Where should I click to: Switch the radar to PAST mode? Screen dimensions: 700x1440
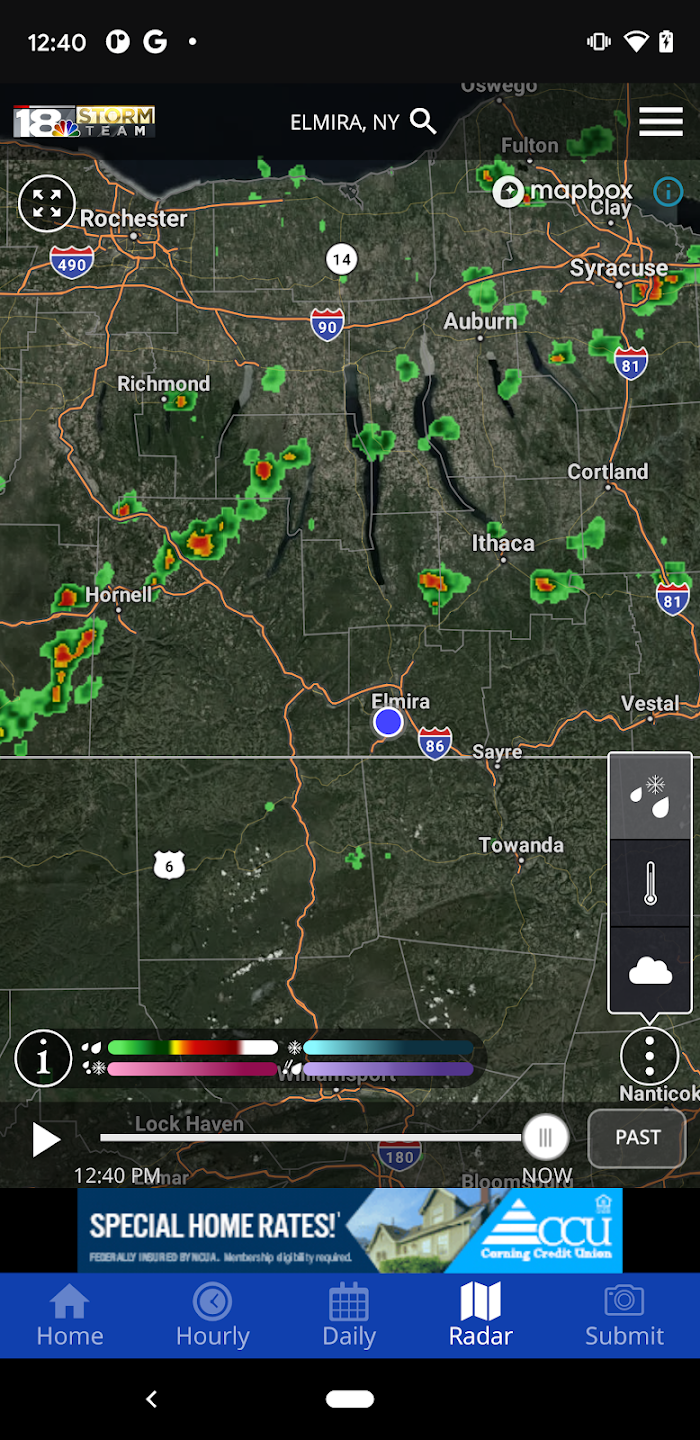(x=637, y=1138)
